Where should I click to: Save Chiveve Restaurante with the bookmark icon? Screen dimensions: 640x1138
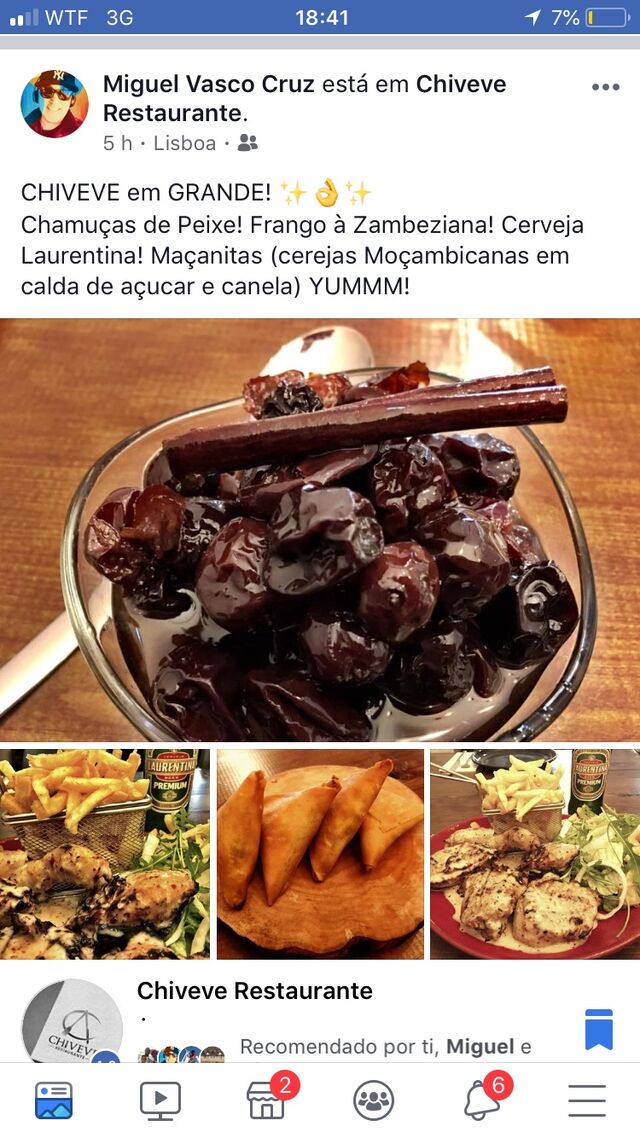click(598, 1029)
